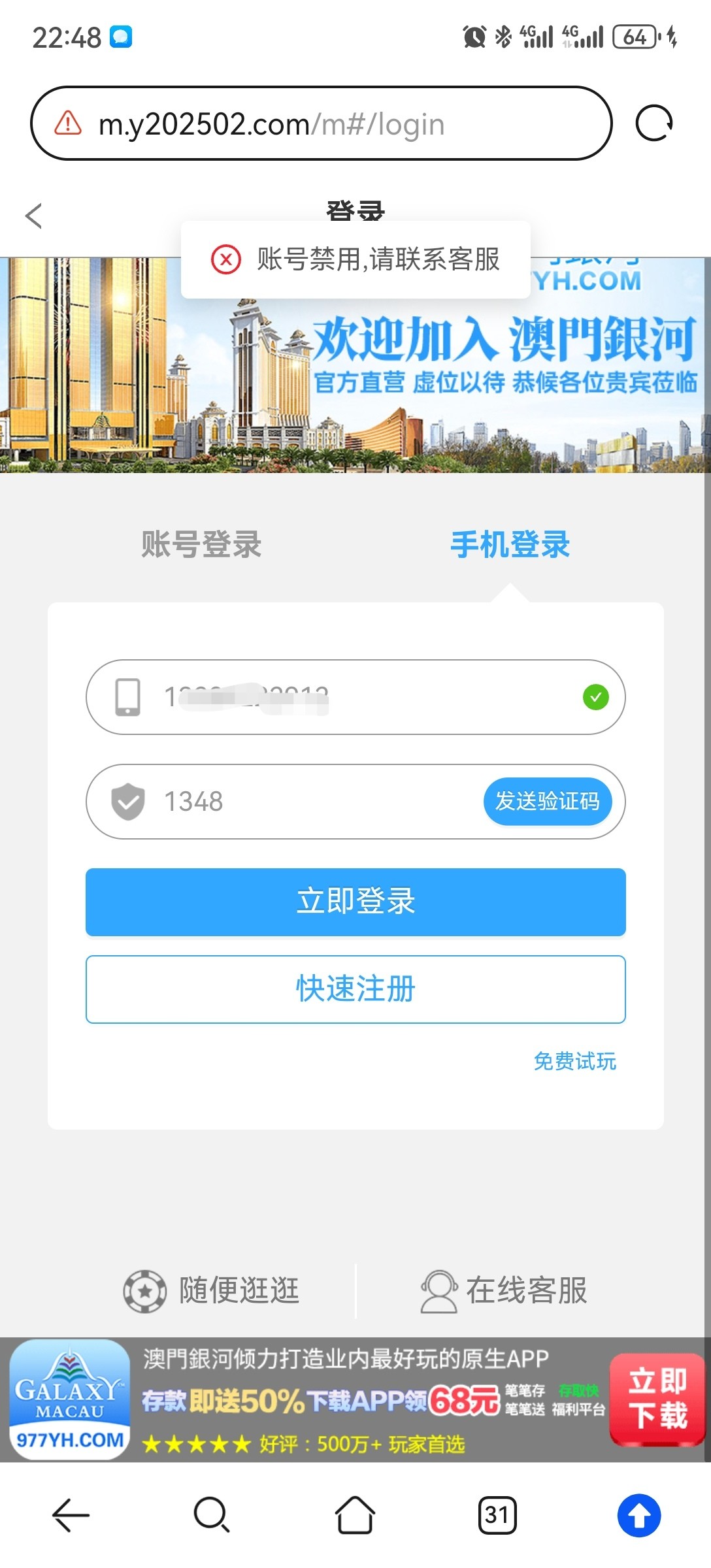Tap the page back arrow beside 登录

[34, 216]
